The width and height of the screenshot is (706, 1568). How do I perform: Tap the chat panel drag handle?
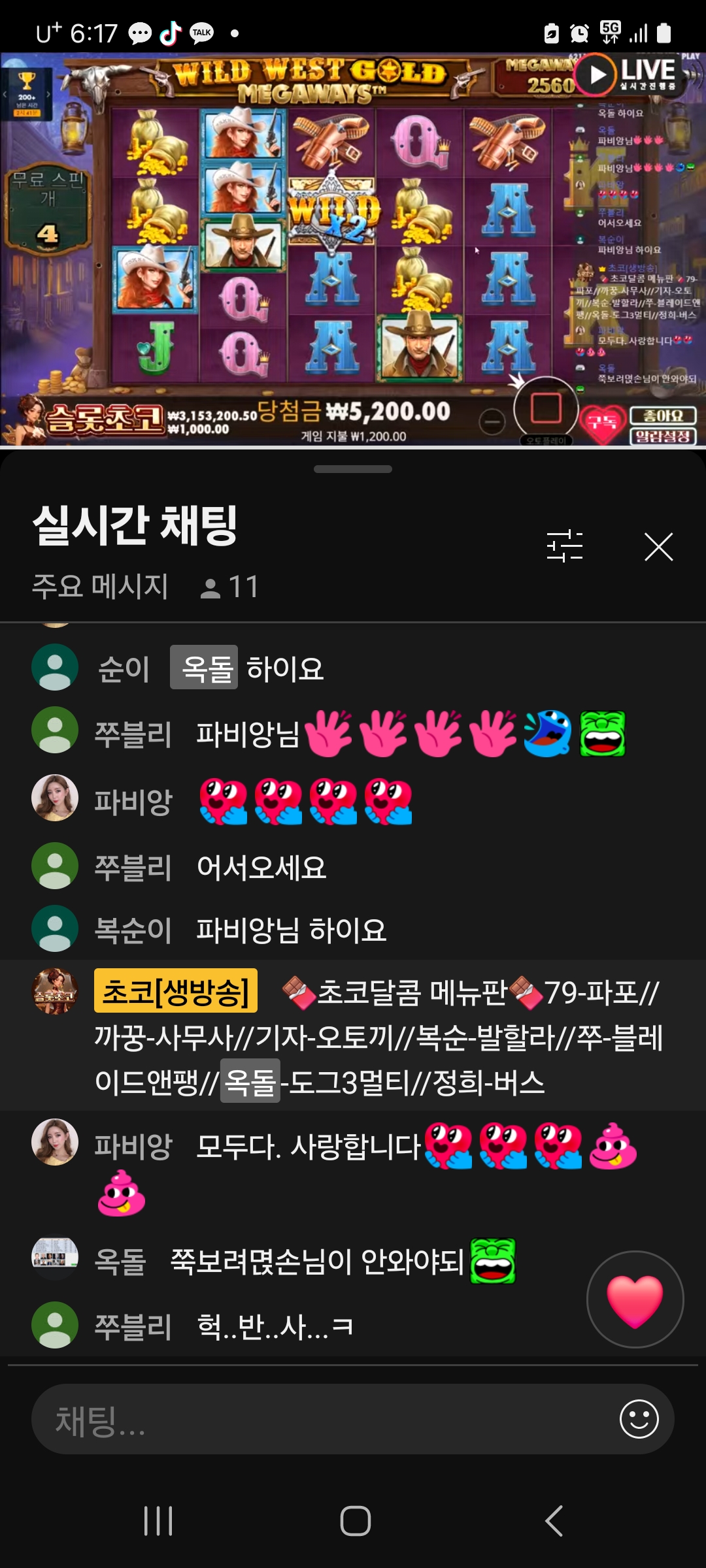353,469
